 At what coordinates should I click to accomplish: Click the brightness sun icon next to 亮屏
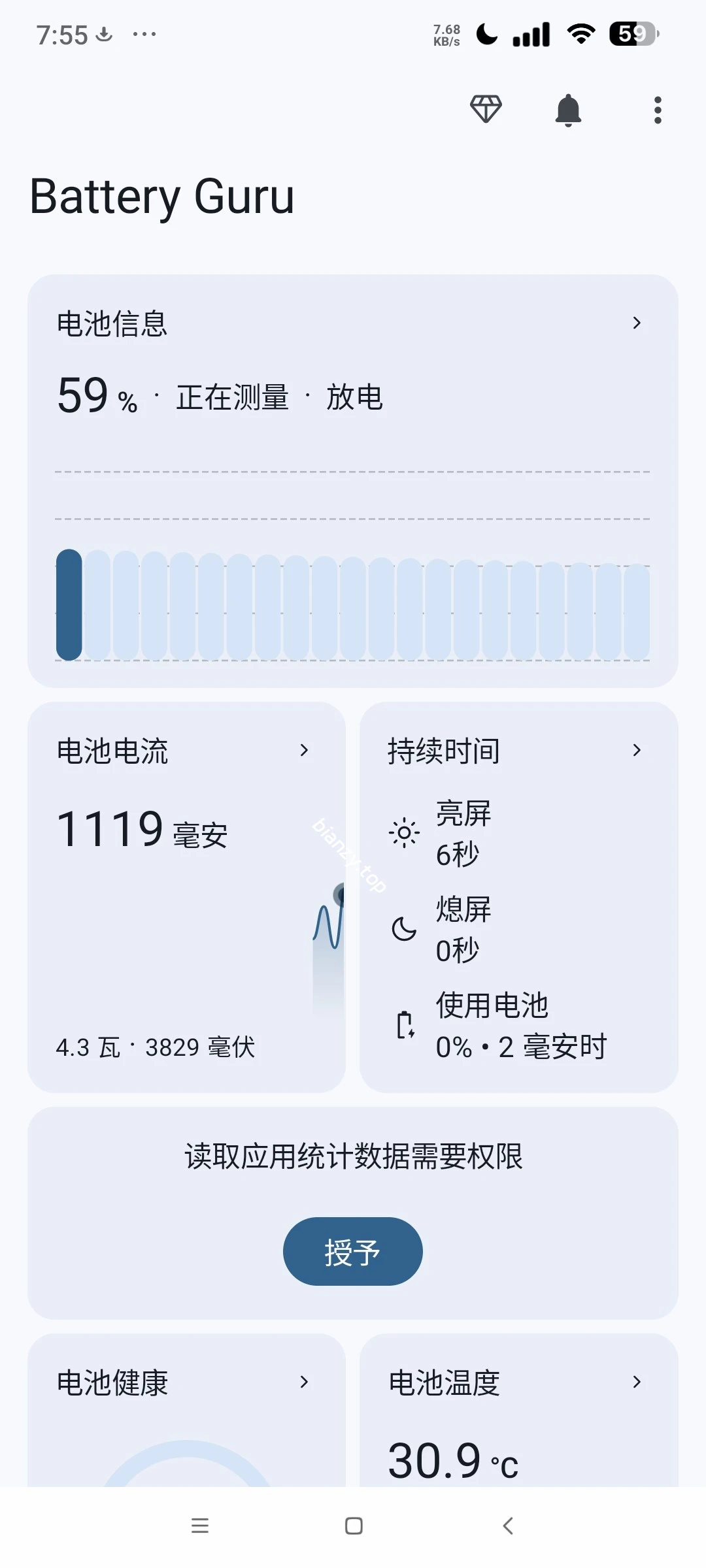click(403, 832)
